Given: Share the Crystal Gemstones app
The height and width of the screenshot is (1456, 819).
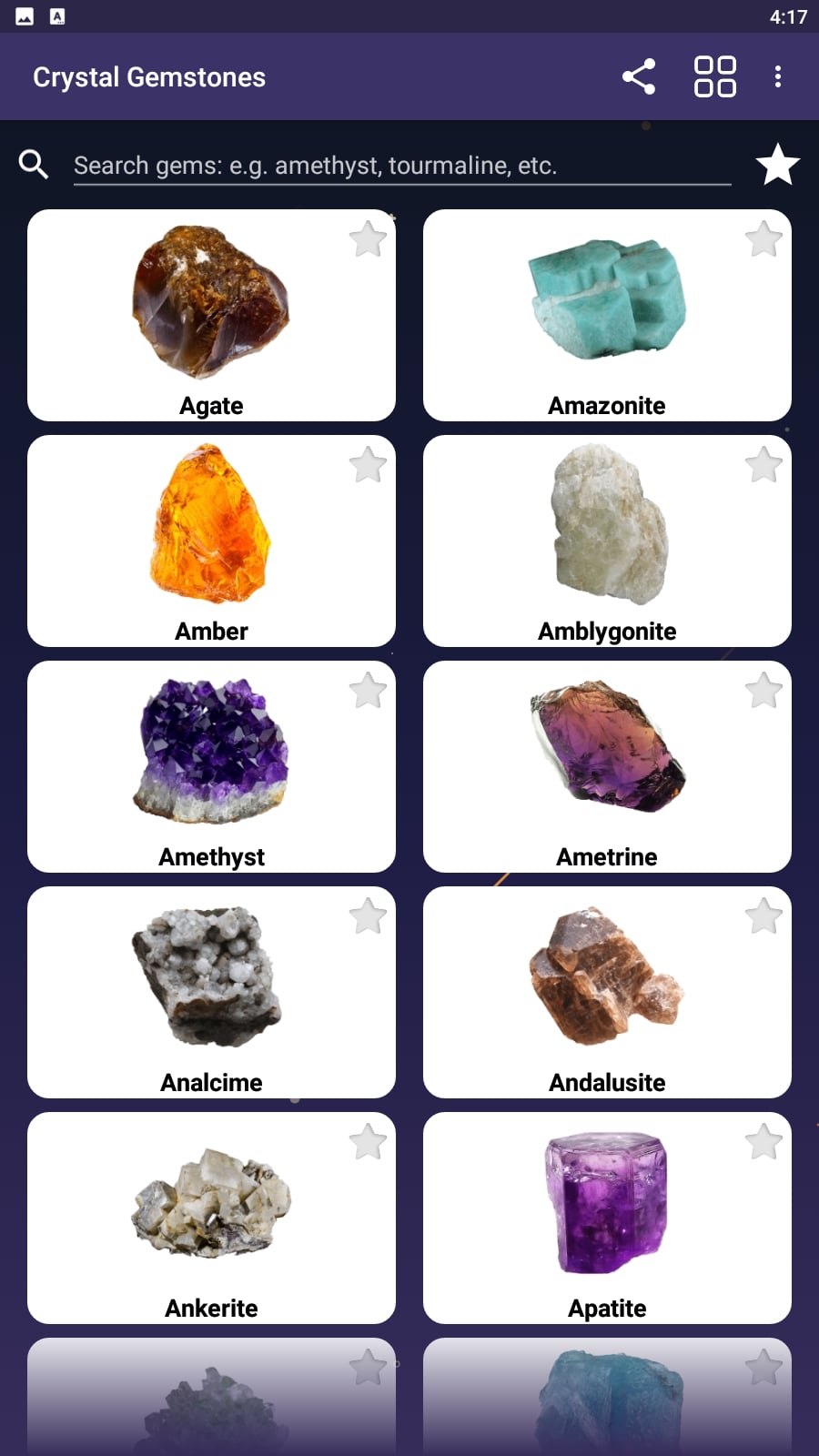Looking at the screenshot, I should (639, 77).
